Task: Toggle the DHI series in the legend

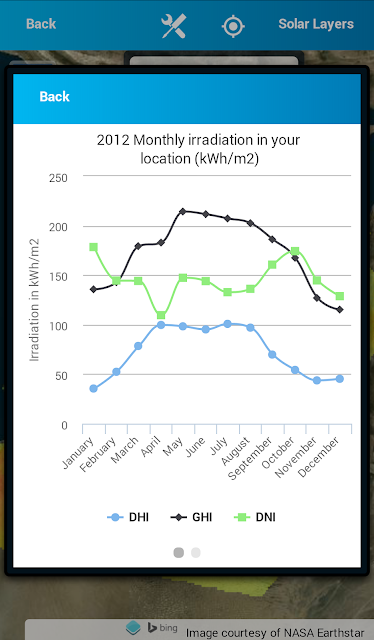Action: (128, 518)
